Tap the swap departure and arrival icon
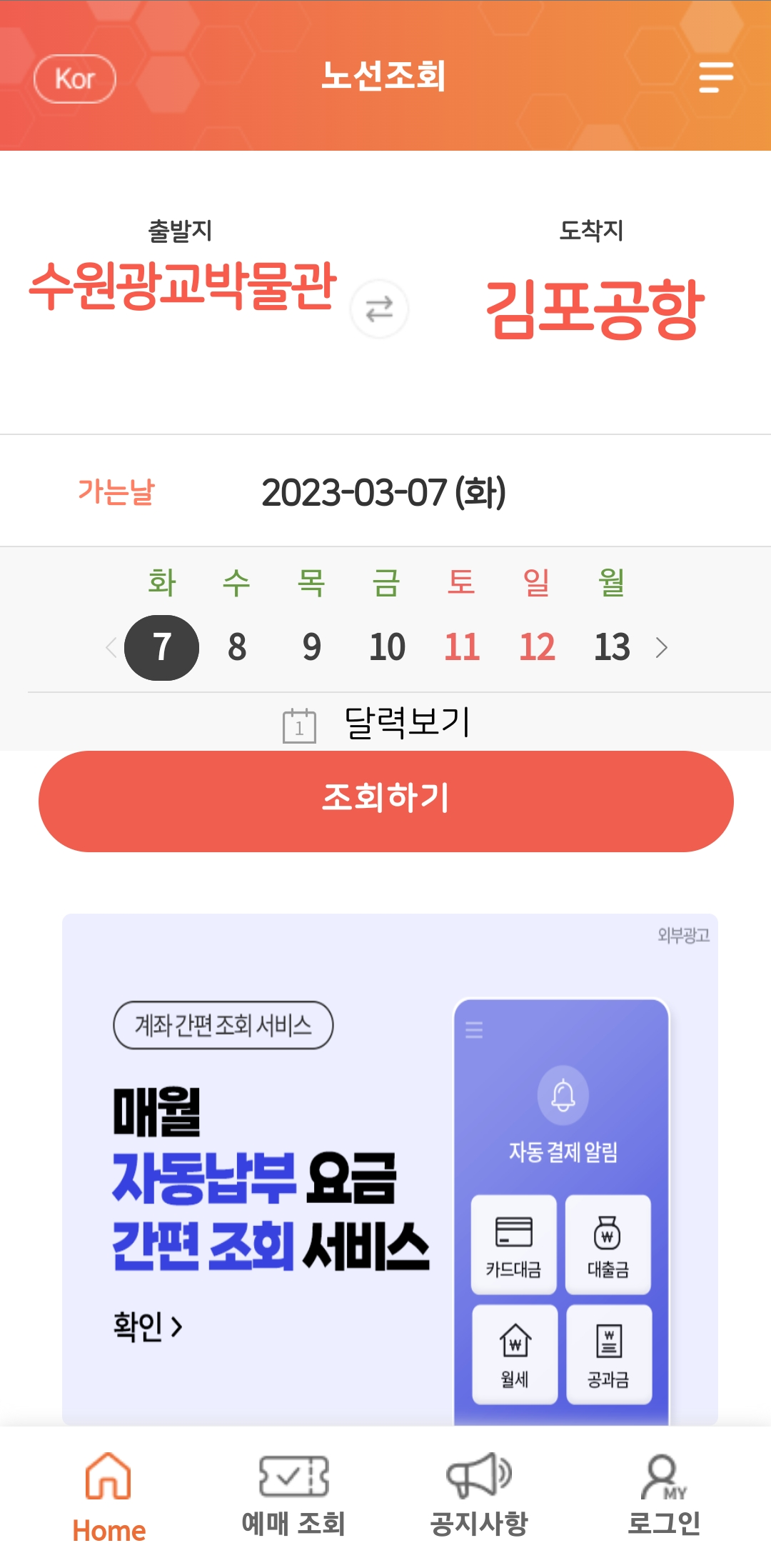The image size is (771, 1568). coord(378,308)
